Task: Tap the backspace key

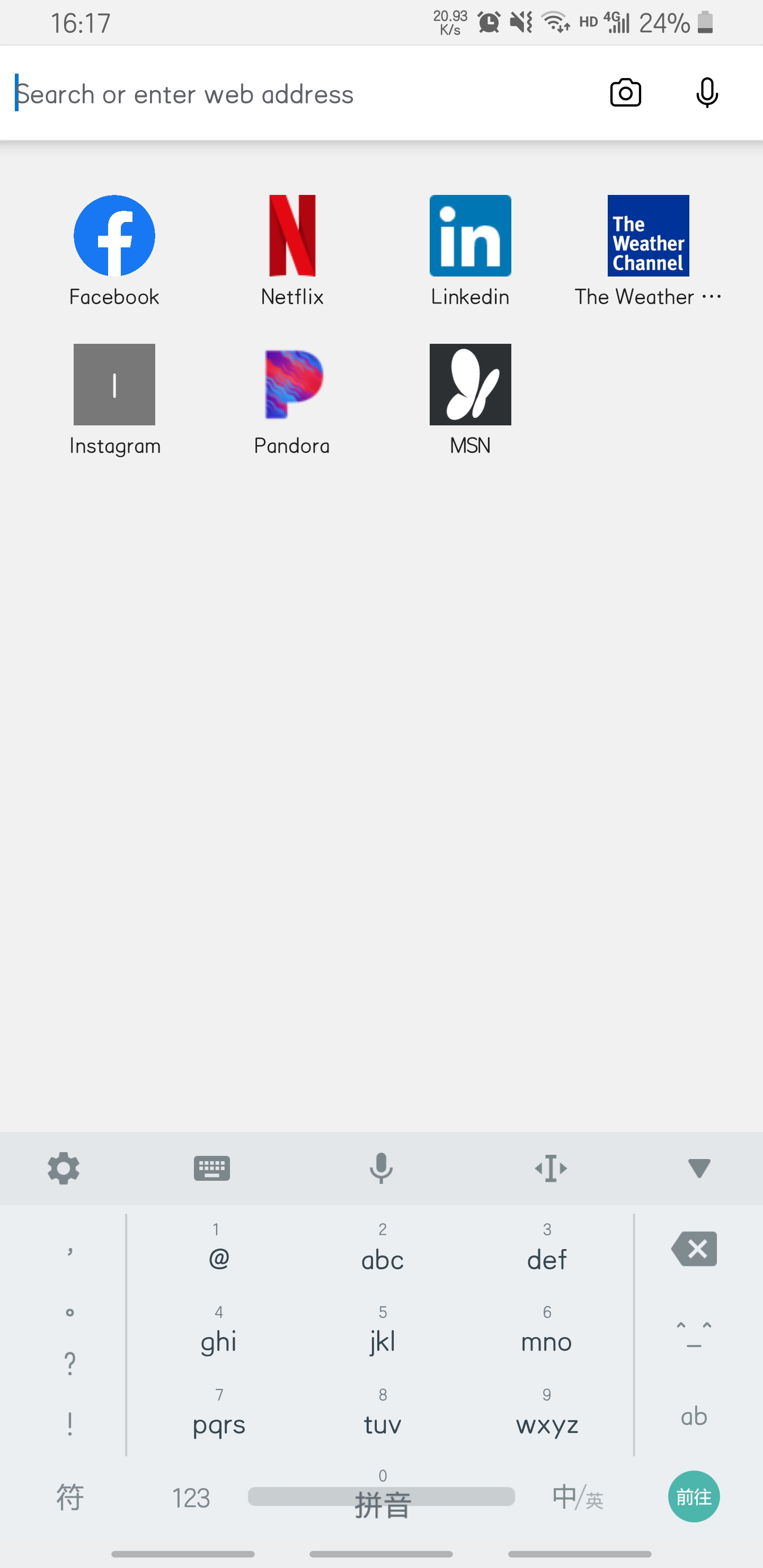Action: coord(694,1249)
